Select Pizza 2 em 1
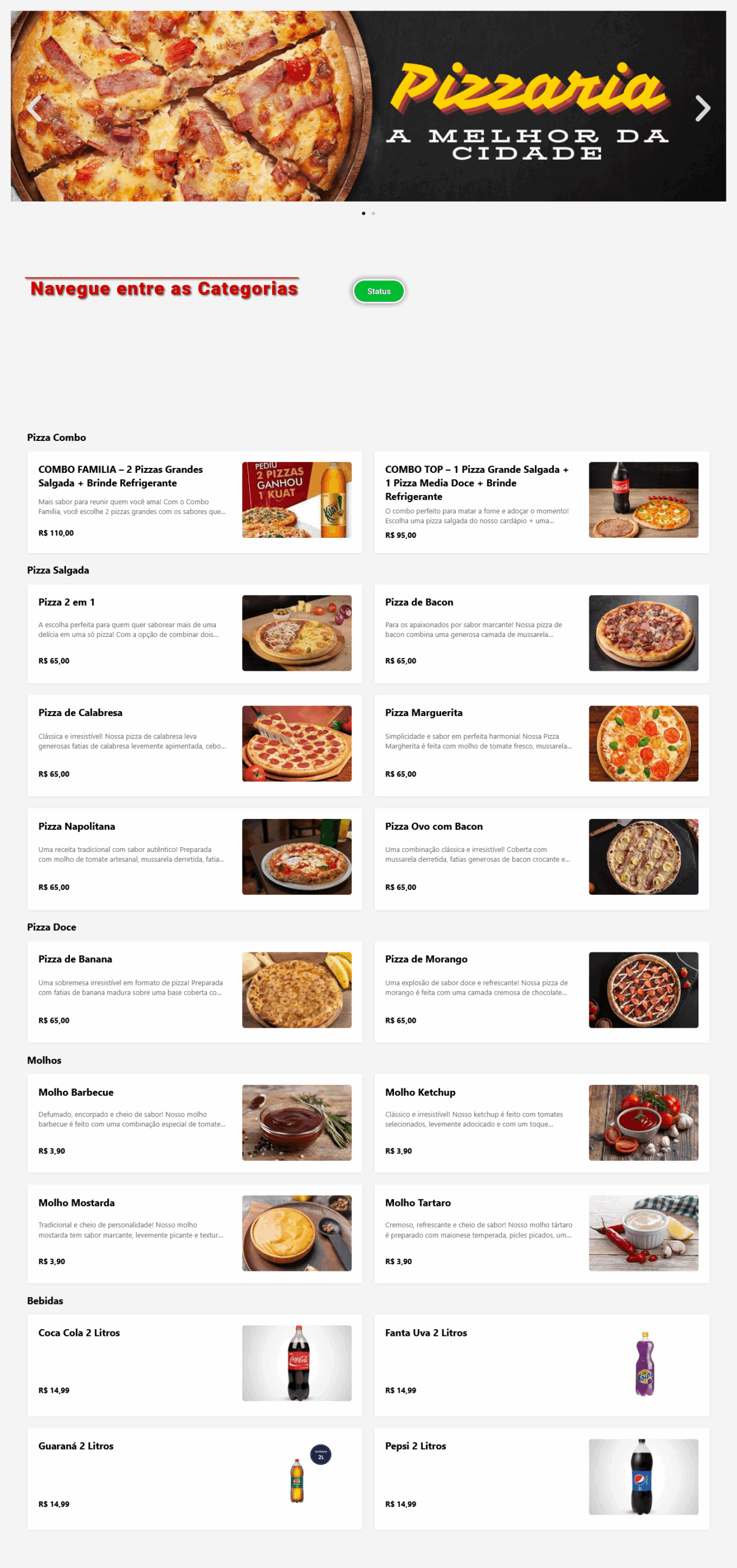 point(194,633)
